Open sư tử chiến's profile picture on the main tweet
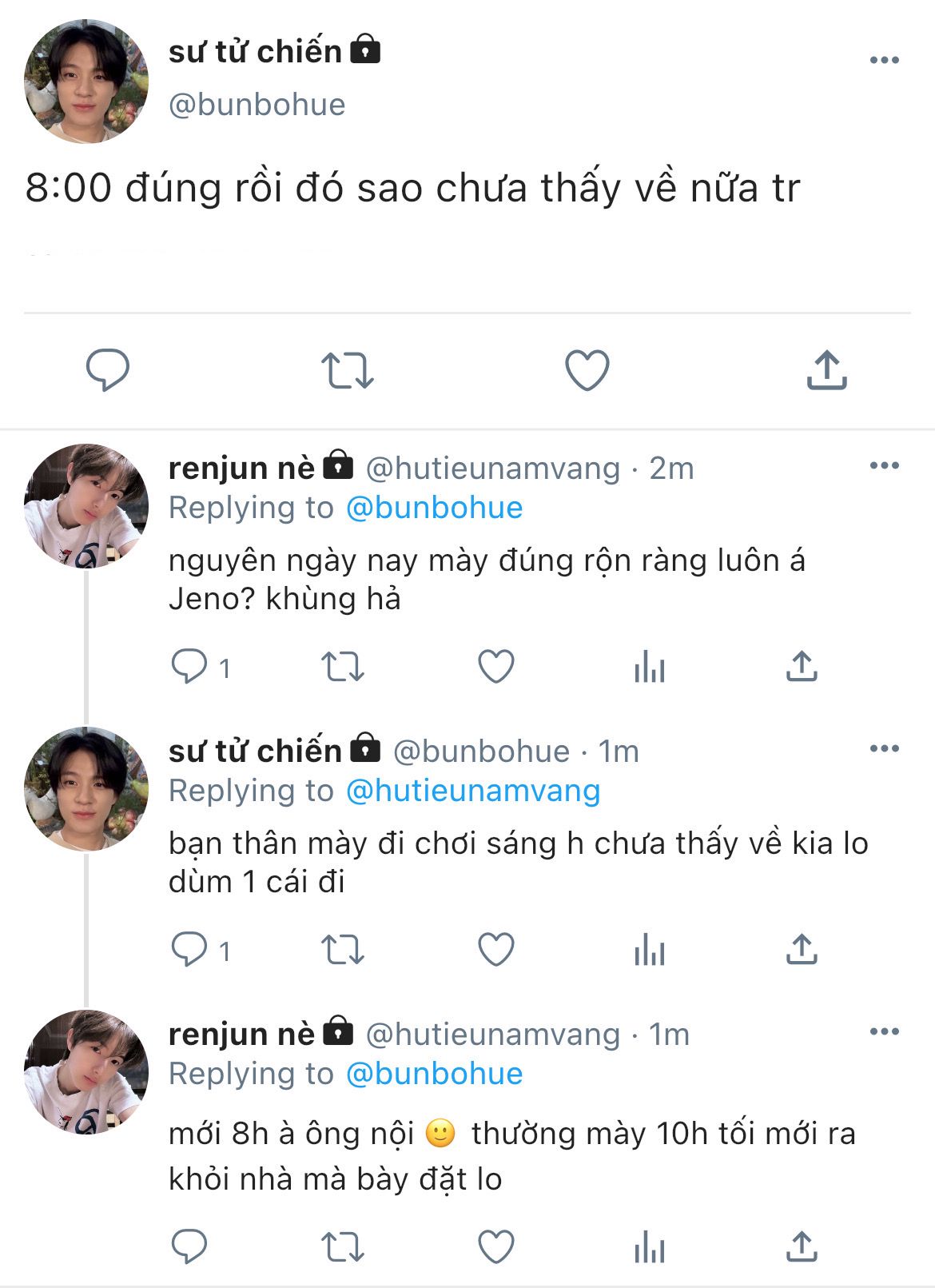This screenshot has width=935, height=1288. click(x=86, y=82)
